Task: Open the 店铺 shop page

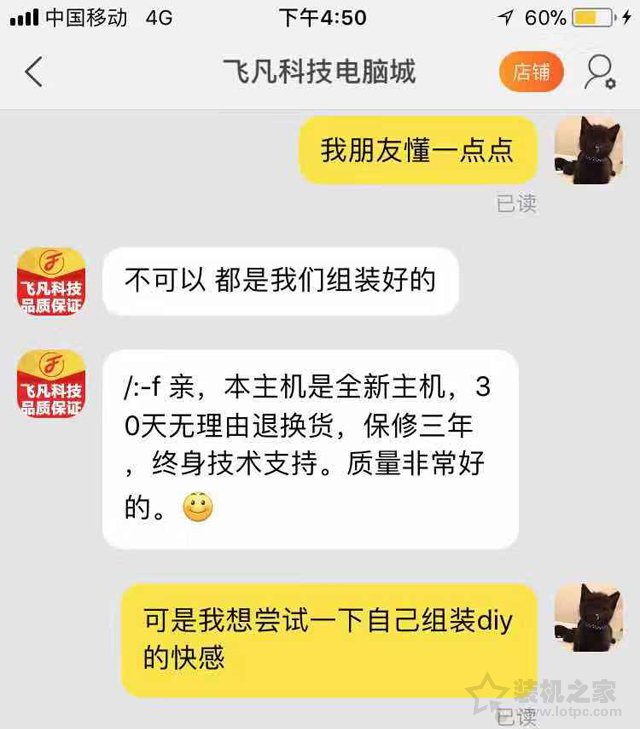Action: 531,72
